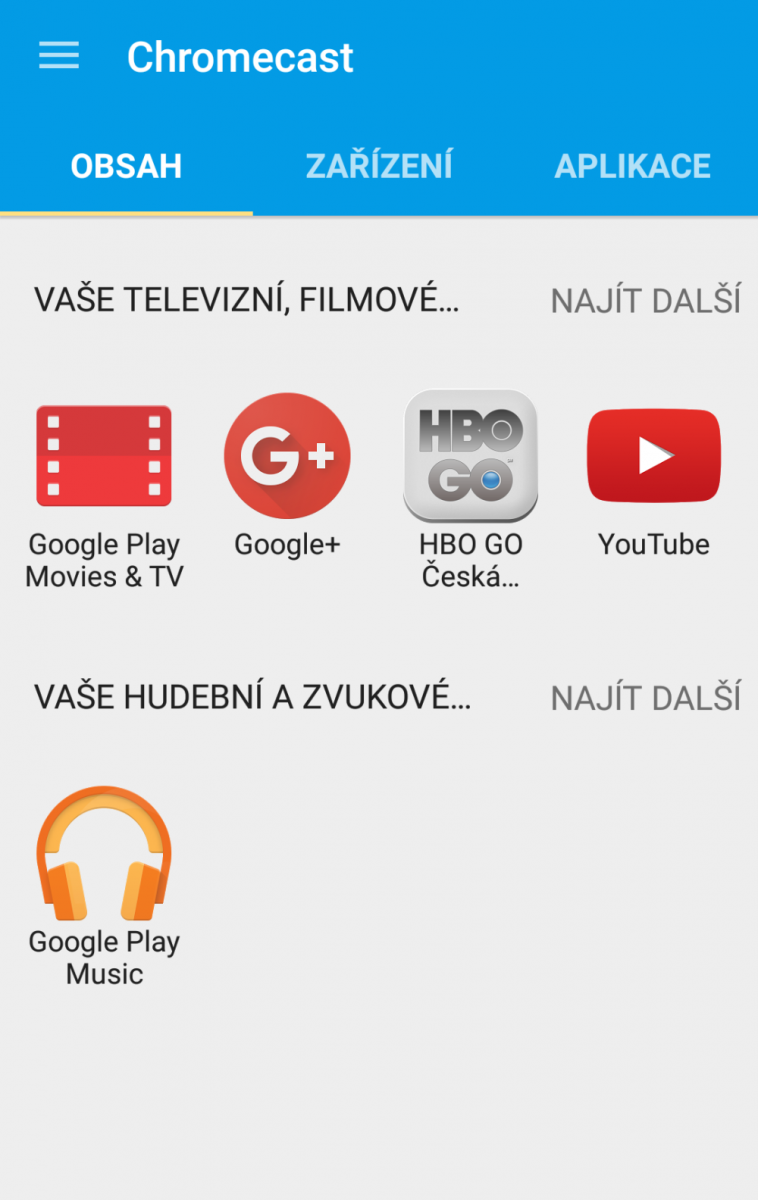The width and height of the screenshot is (758, 1200).
Task: Switch to the ZAŘÍZENÍ tab
Action: pos(379,166)
